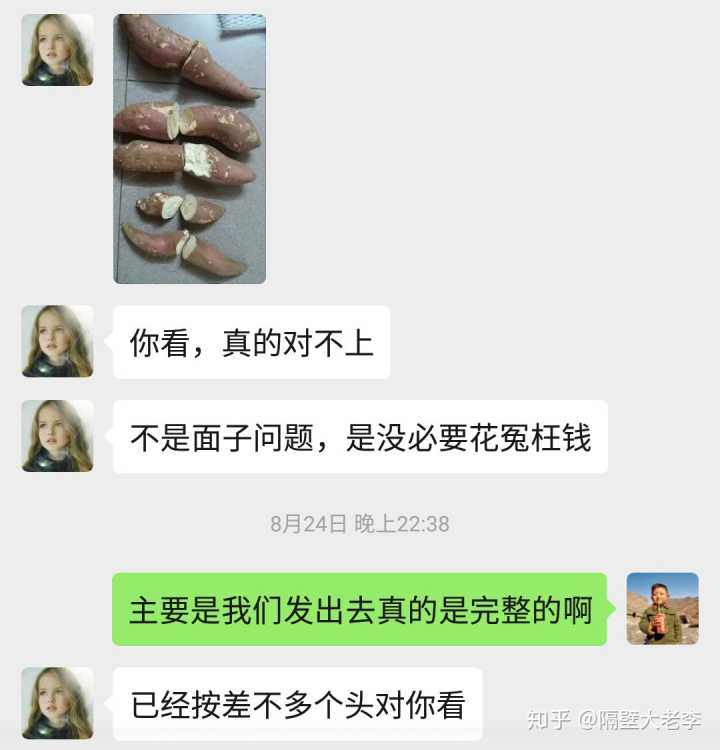Open the sweet potato photo message
This screenshot has height=750, width=720.
pos(189,148)
